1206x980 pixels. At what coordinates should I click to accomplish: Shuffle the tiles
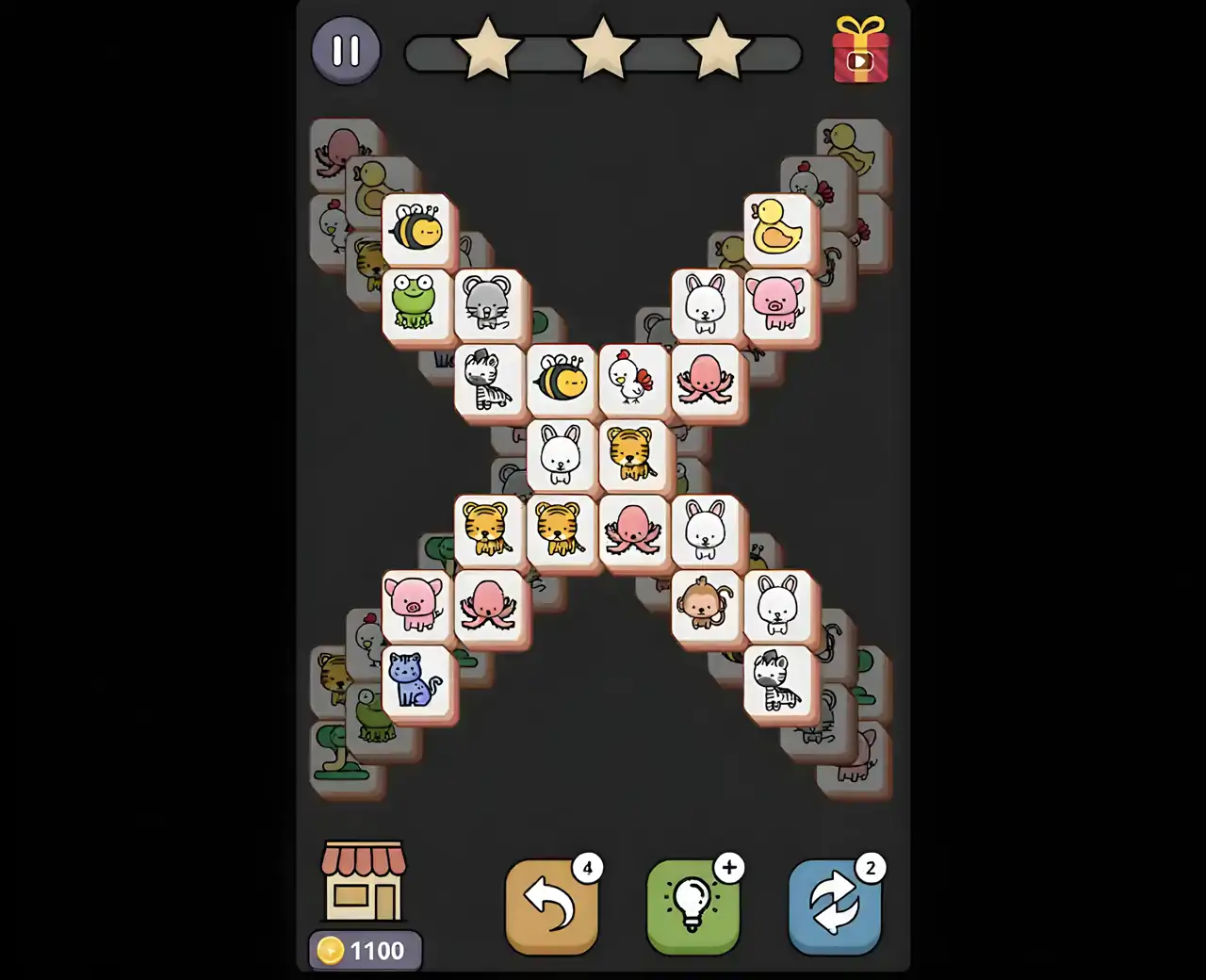834,906
